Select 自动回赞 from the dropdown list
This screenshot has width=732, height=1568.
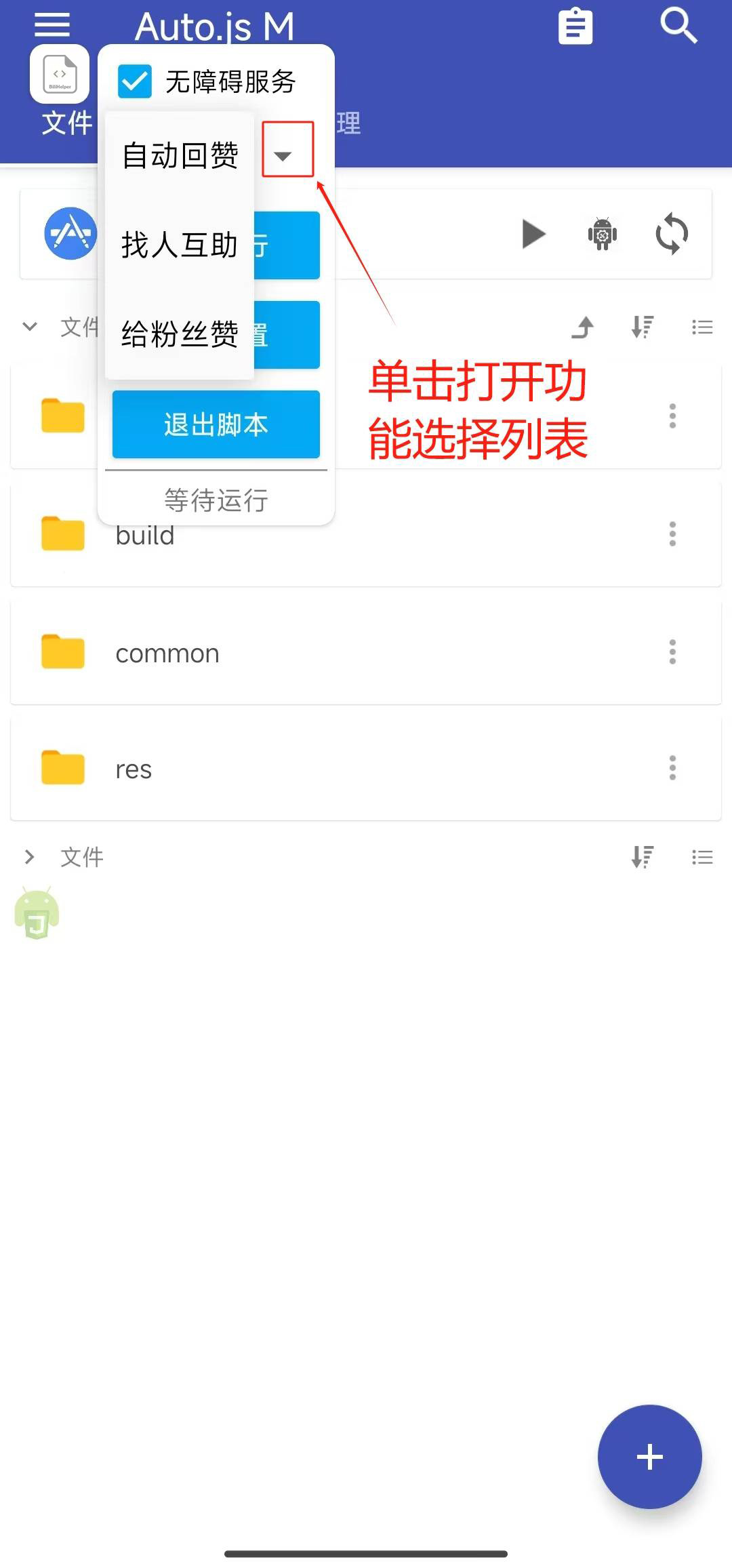[x=180, y=155]
